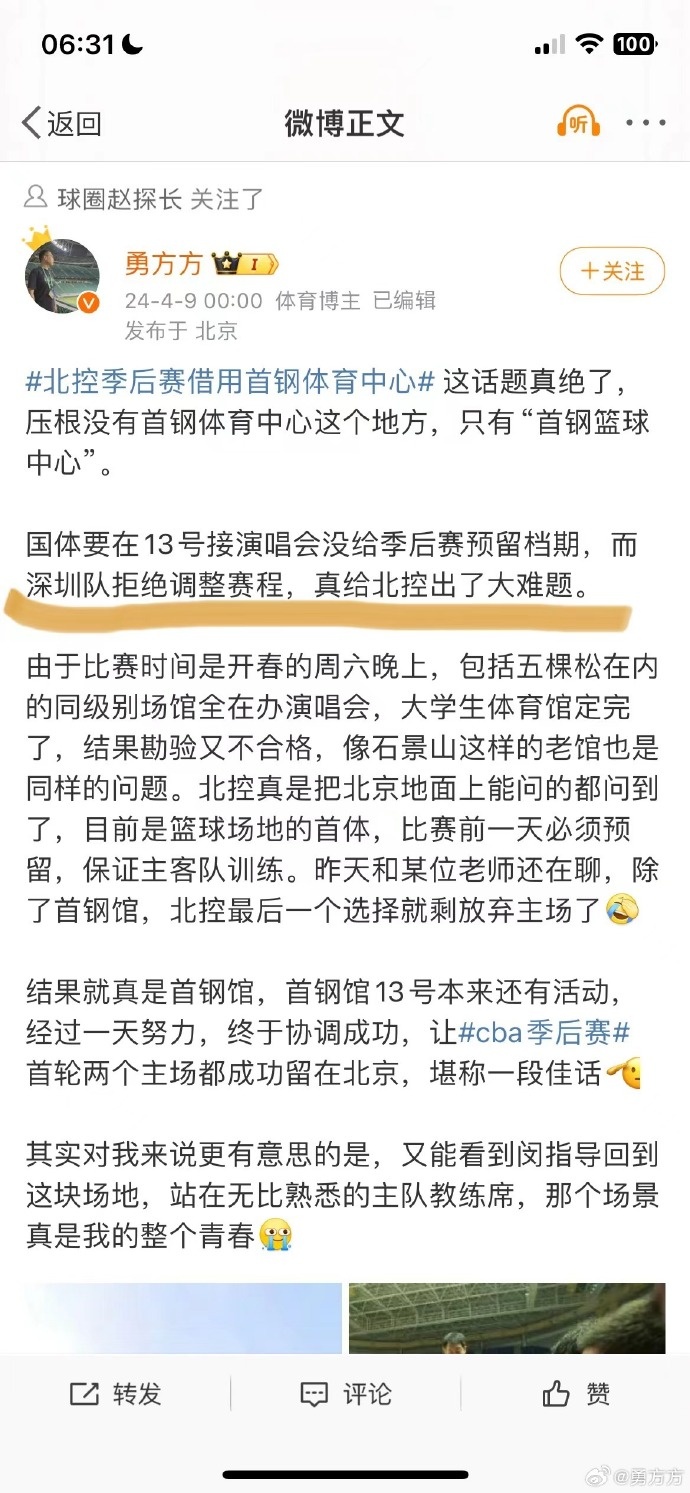Open 球圈赵探长 who followed this account
This screenshot has height=1493, width=690.
coord(119,199)
